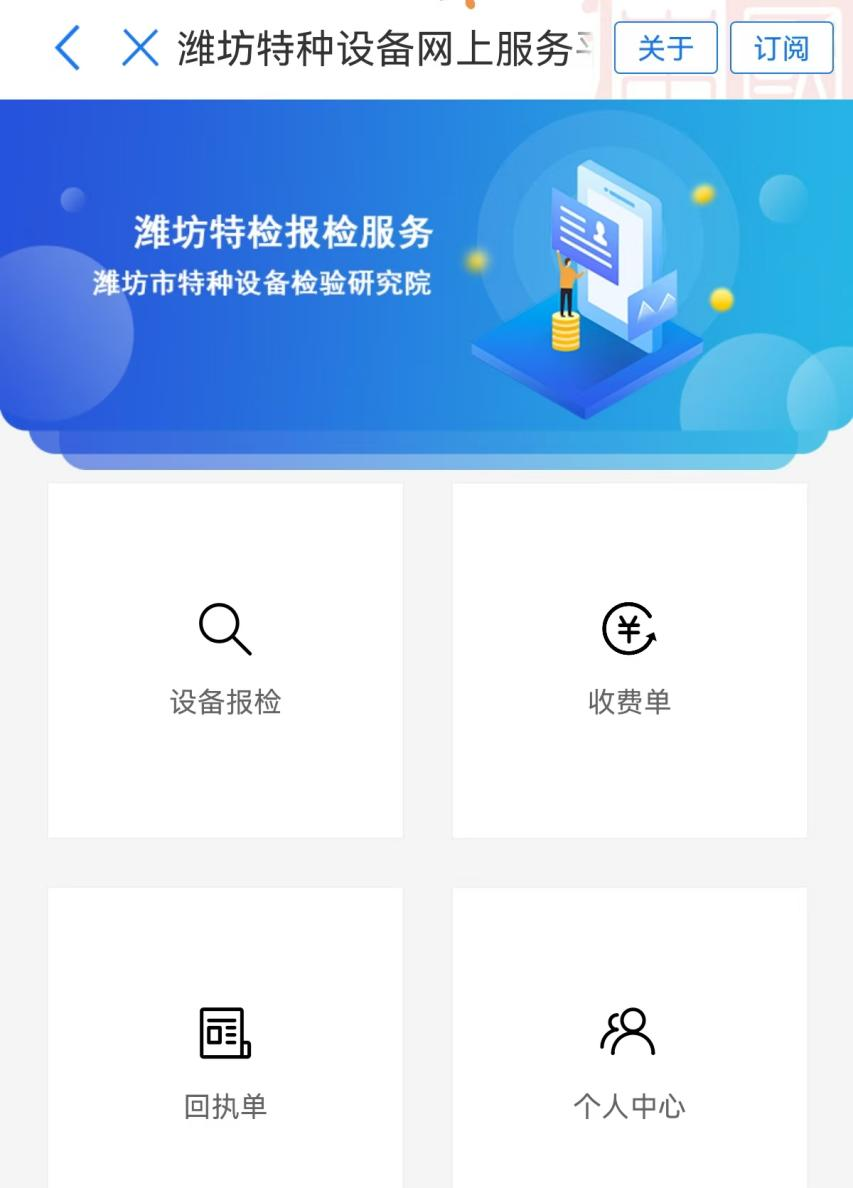
Task: Open the 收费单 fee bill card
Action: click(629, 660)
